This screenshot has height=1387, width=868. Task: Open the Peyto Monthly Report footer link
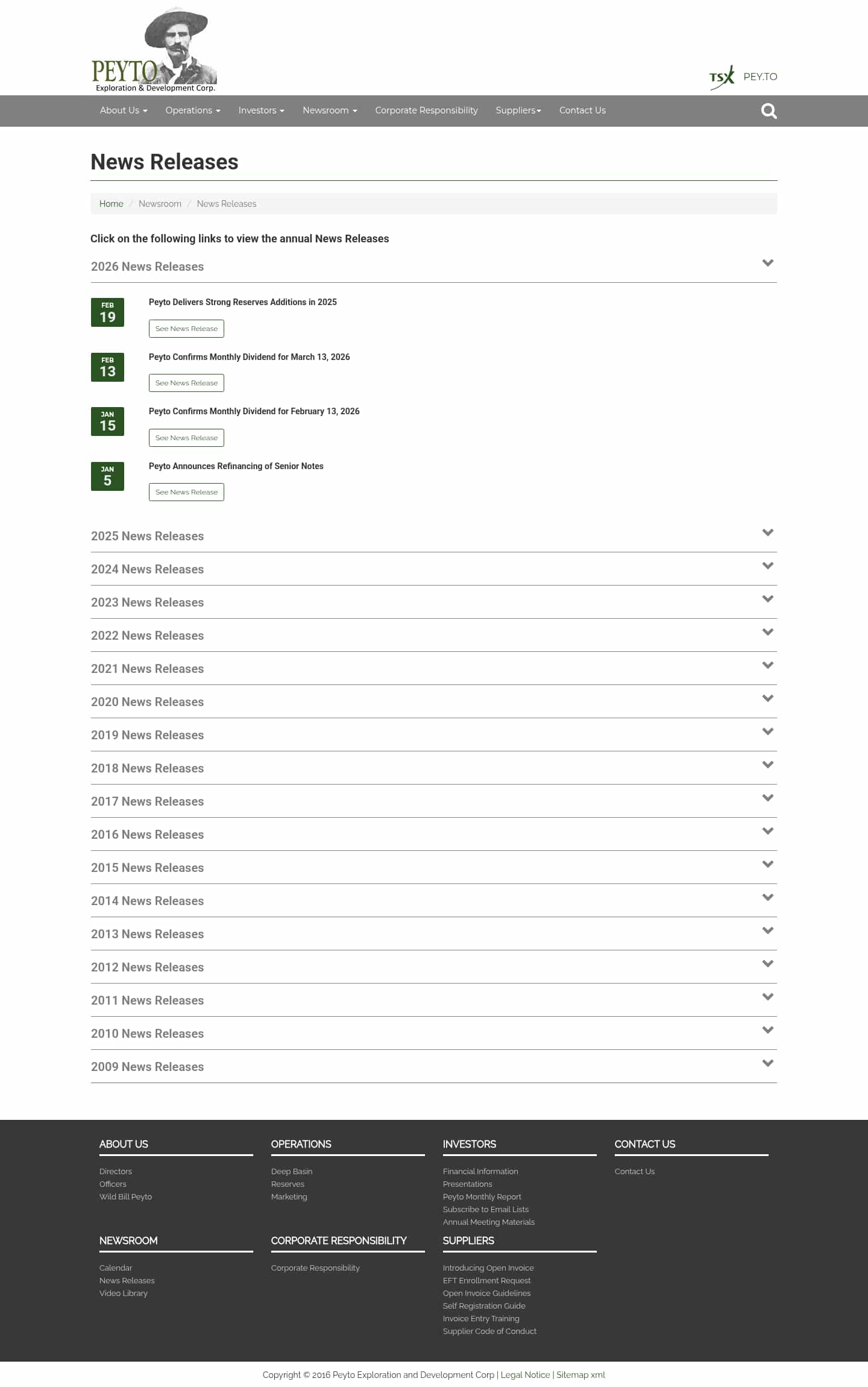[482, 1196]
